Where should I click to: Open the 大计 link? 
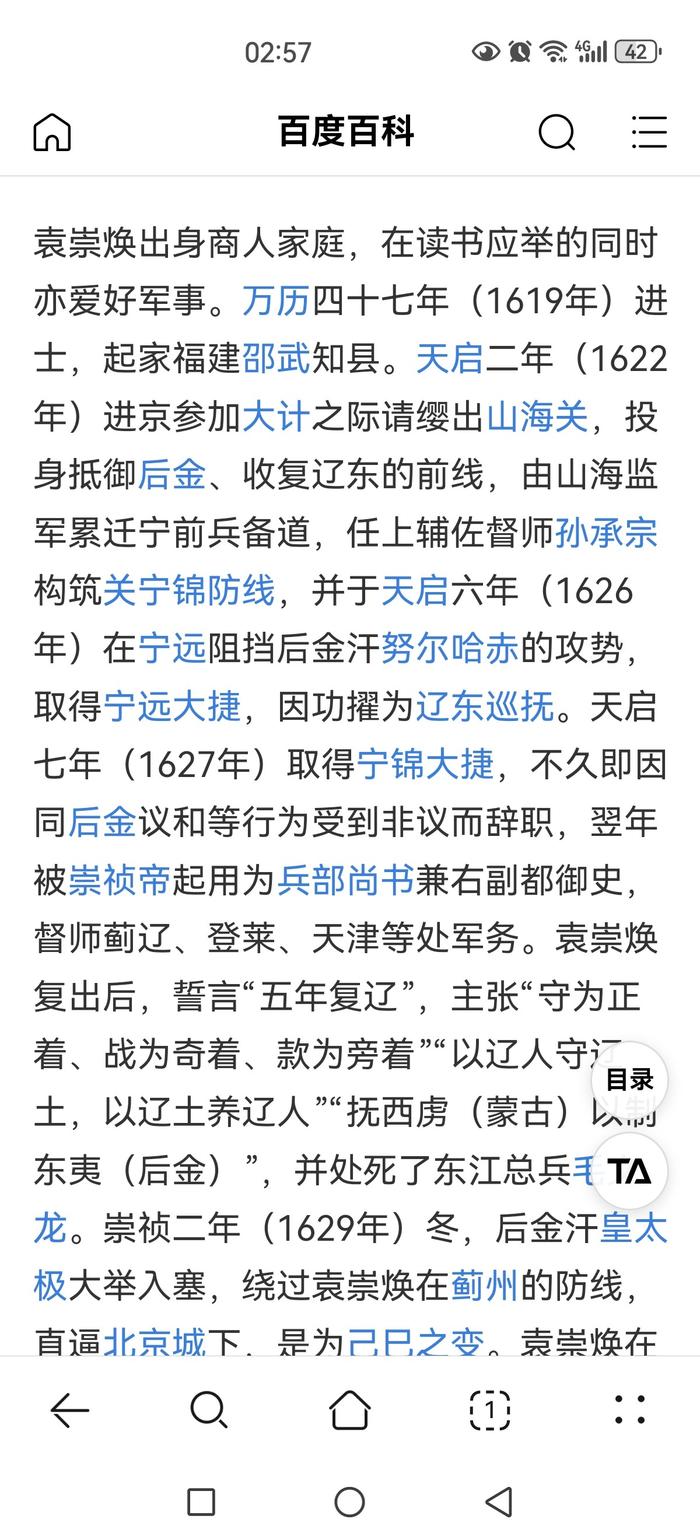[276, 417]
